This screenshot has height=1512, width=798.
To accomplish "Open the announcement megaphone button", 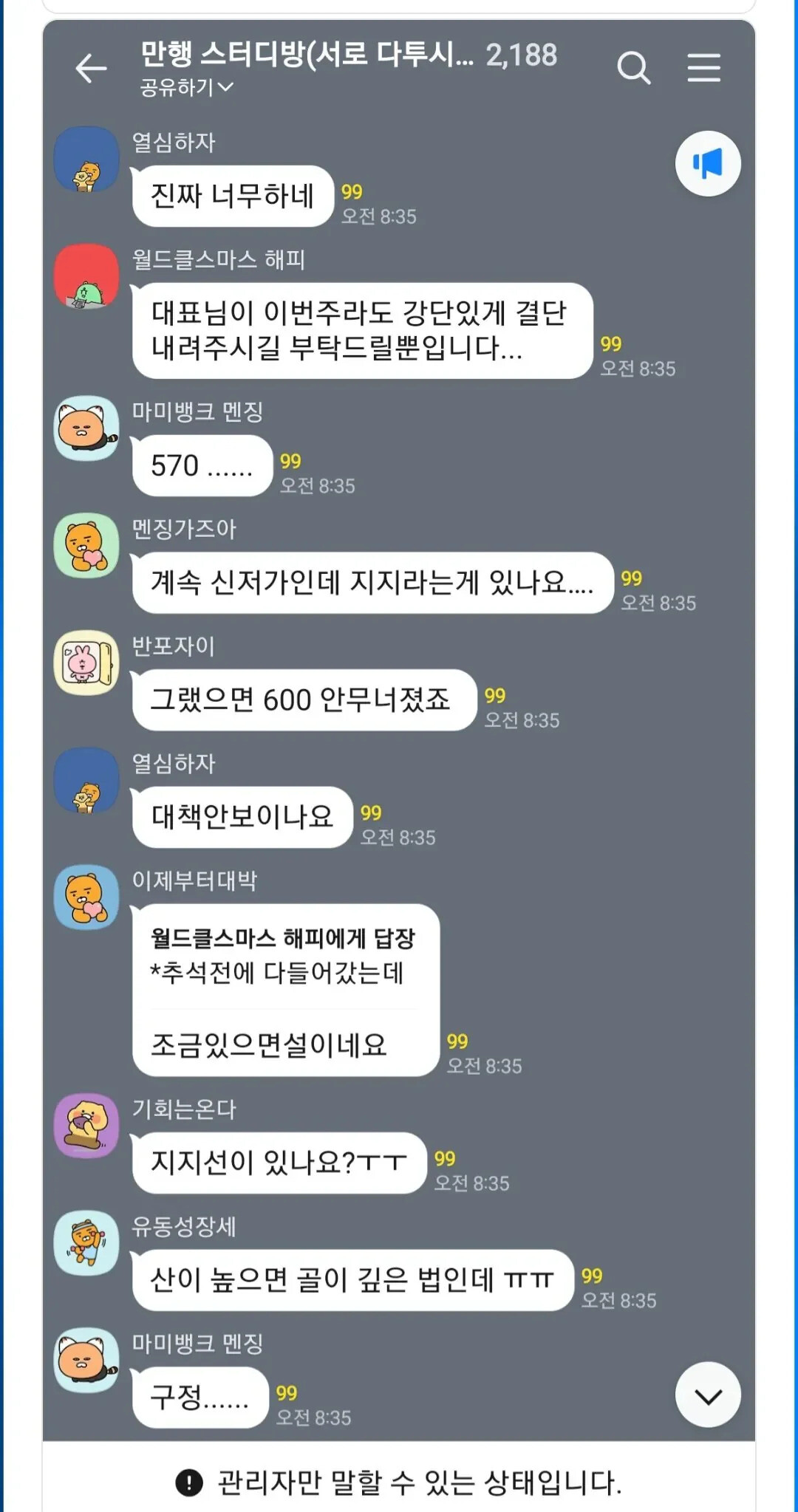I will (708, 163).
